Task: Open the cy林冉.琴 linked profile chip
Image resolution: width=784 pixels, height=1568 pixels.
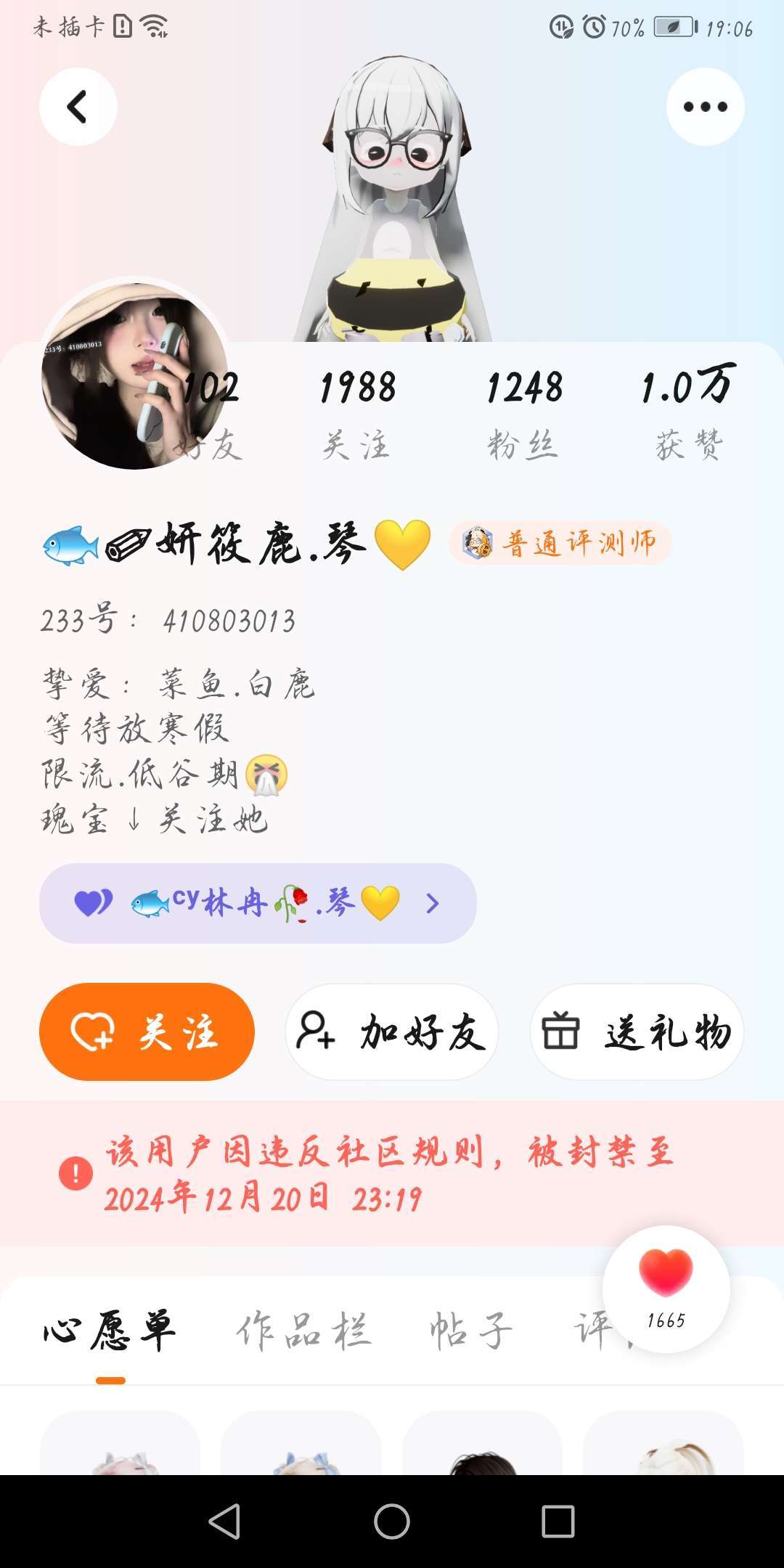Action: [258, 903]
